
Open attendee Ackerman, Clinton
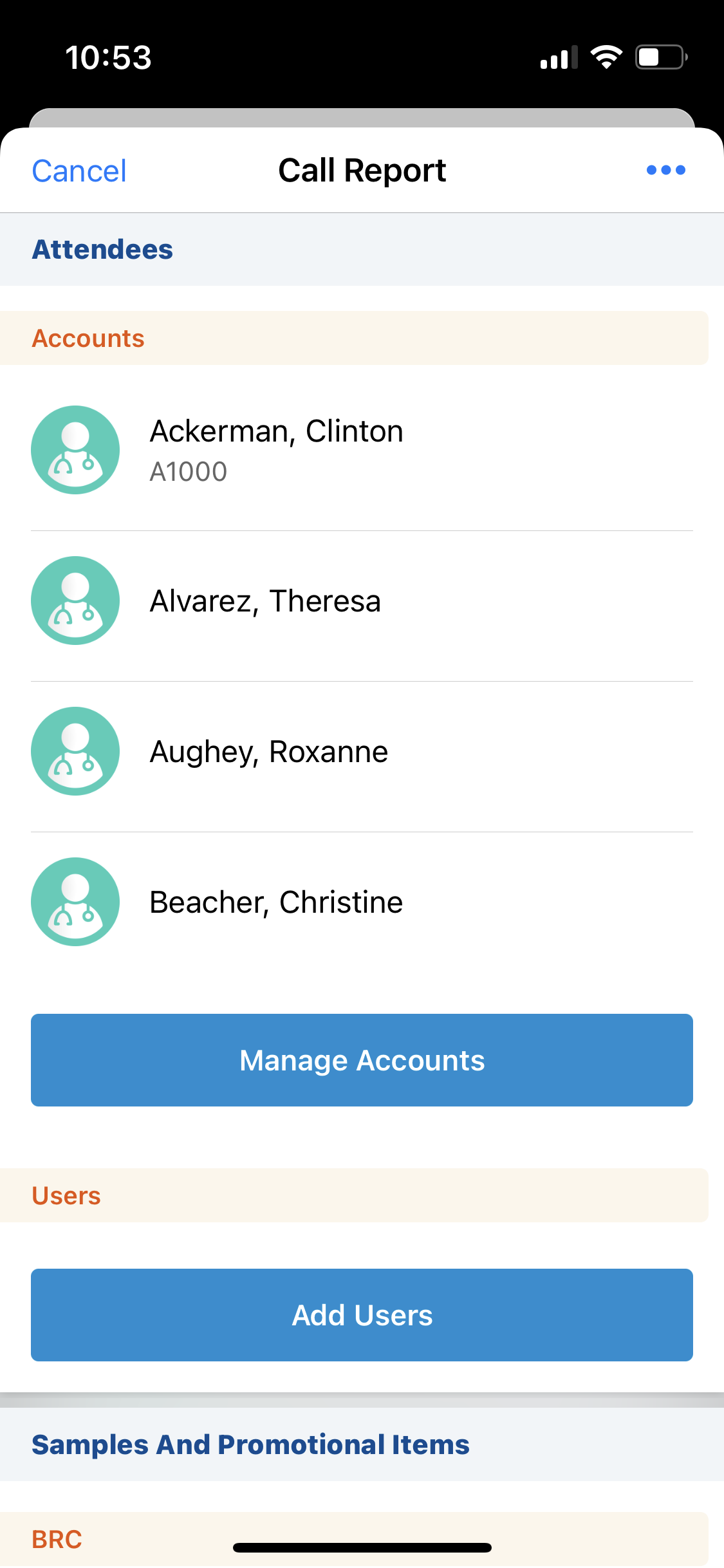[x=277, y=449]
